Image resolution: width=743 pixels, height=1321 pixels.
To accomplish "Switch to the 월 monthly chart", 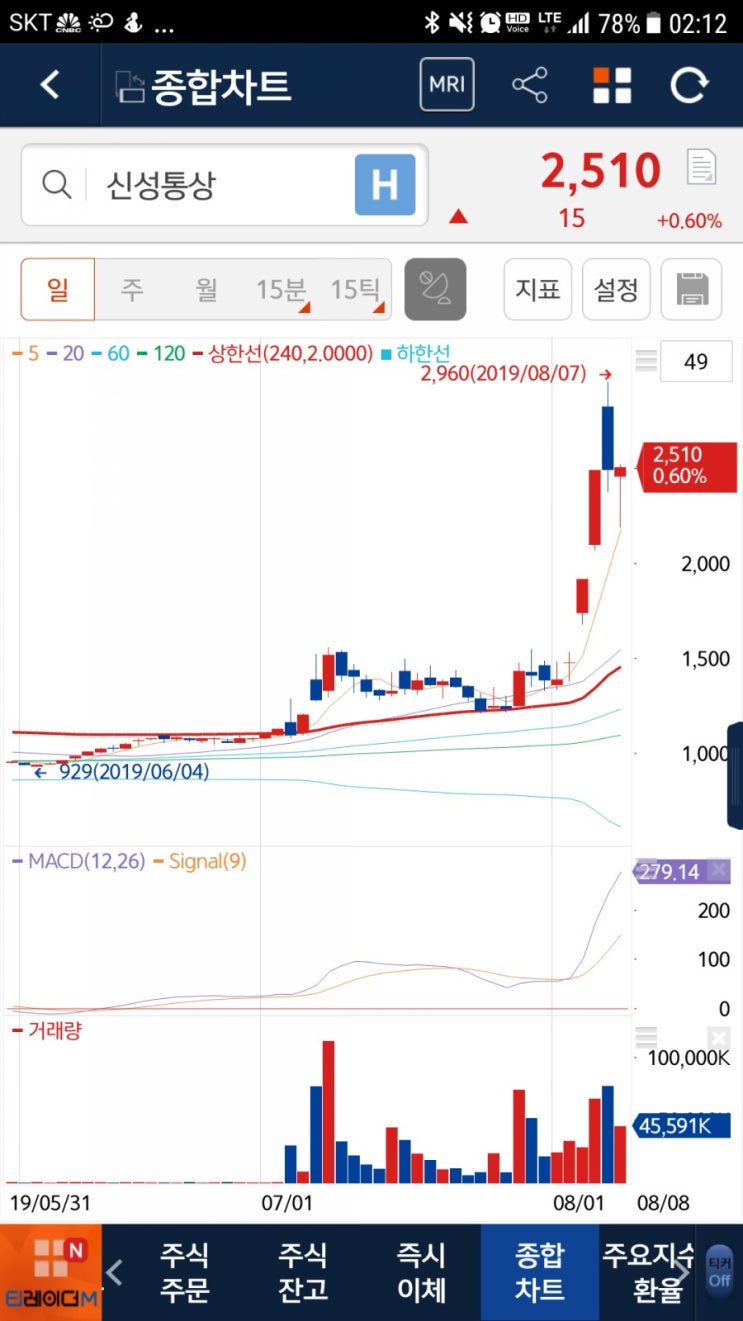I will [x=206, y=289].
